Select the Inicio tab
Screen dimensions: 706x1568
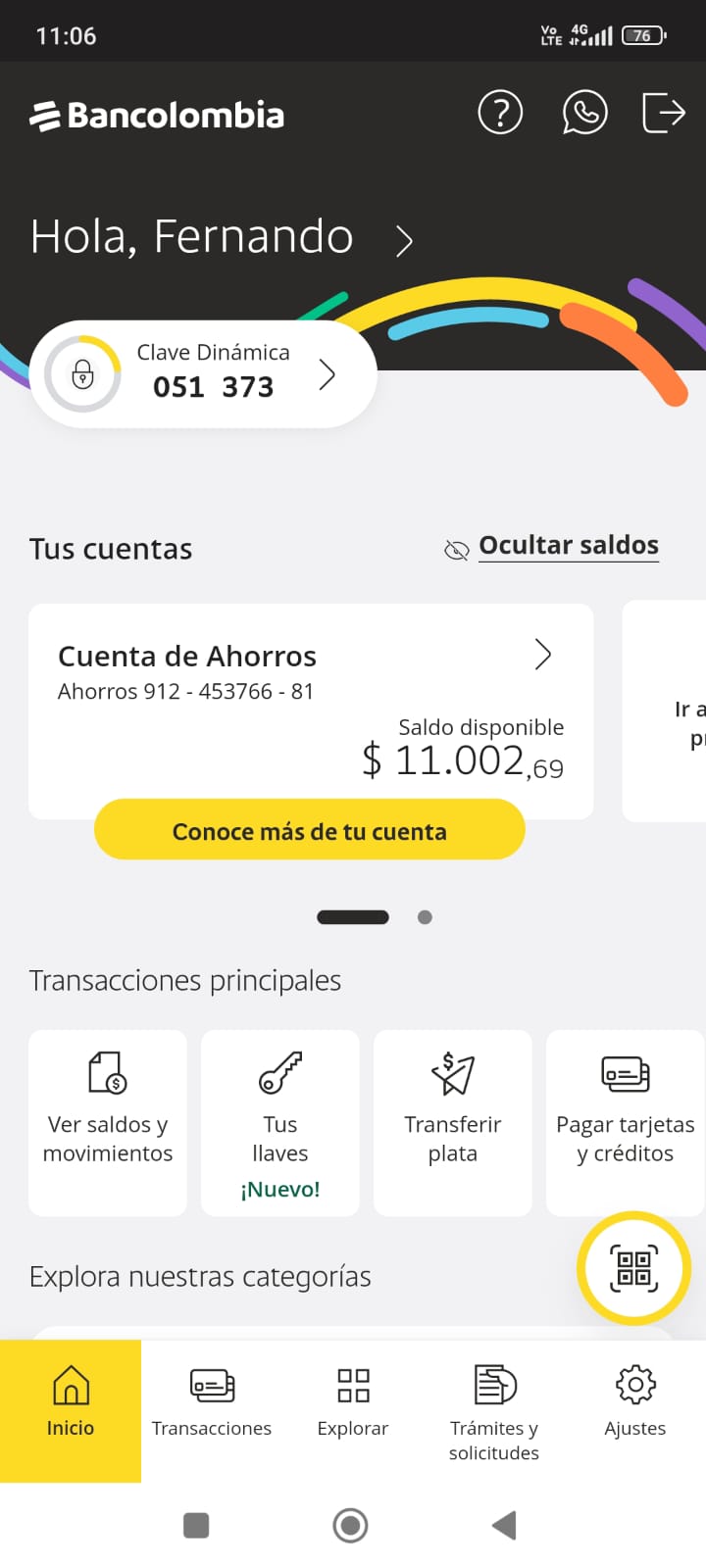[x=71, y=1402]
